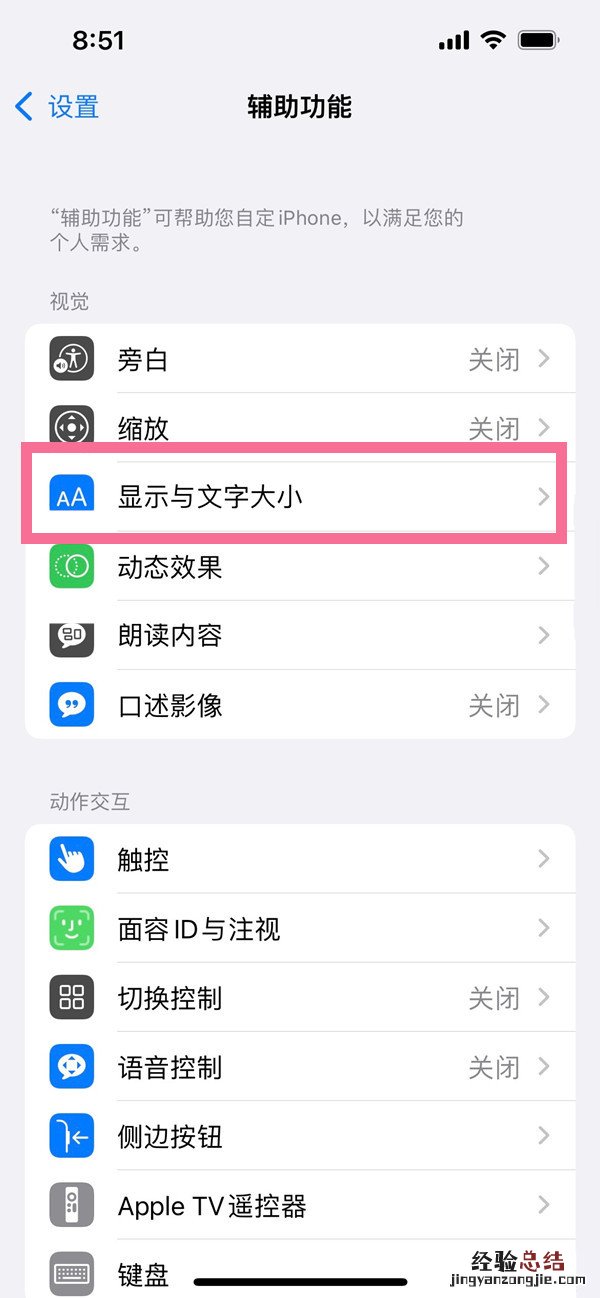Open 触控 settings

pos(300,859)
